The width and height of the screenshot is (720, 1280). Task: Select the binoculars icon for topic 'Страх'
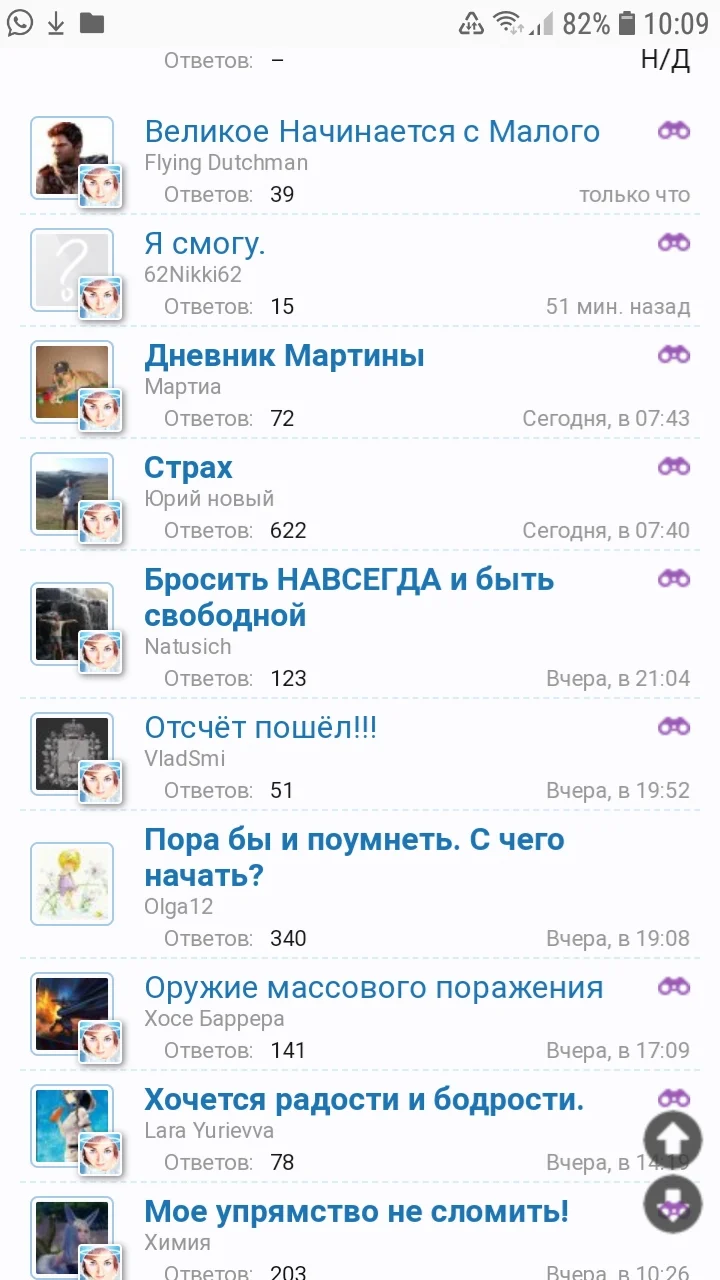[x=674, y=465]
